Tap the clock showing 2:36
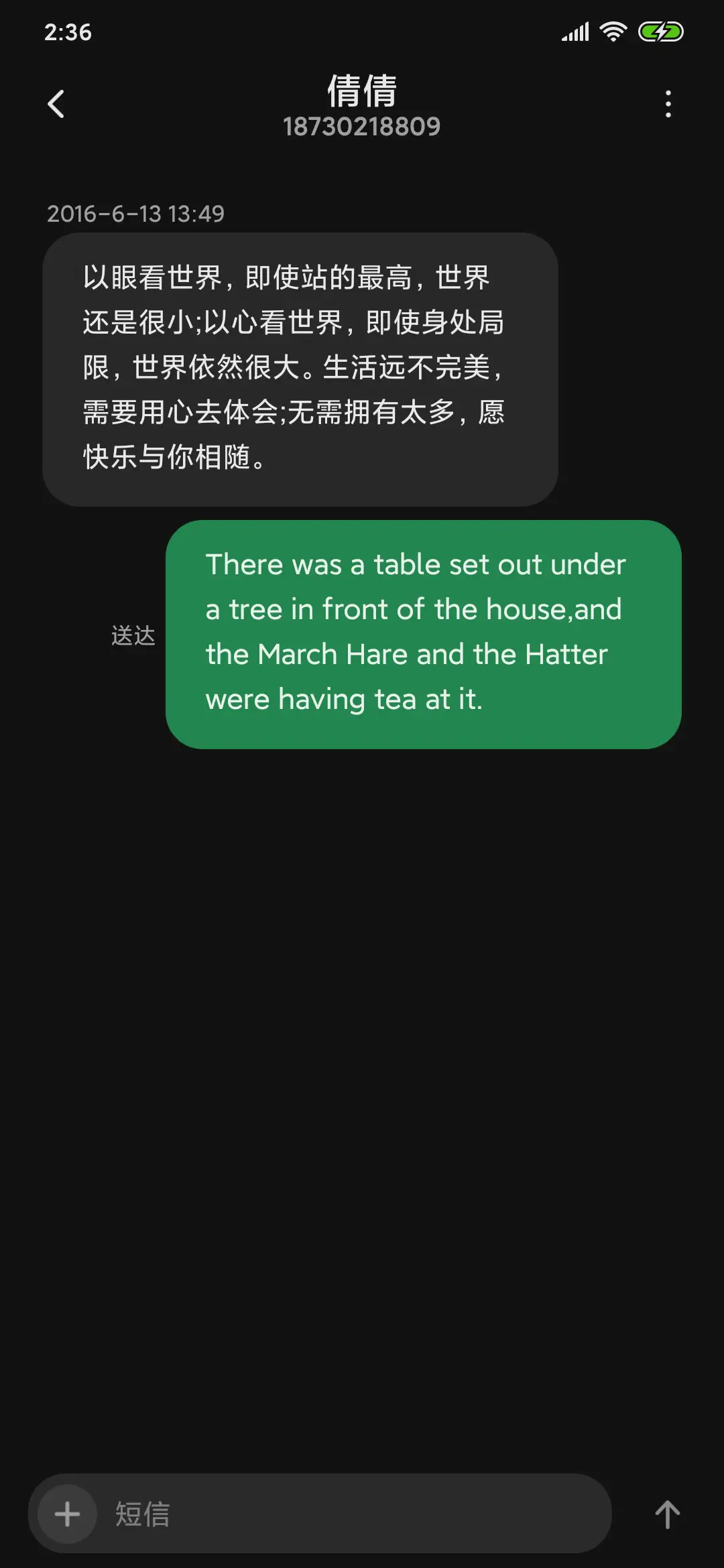724x1568 pixels. pos(67,30)
